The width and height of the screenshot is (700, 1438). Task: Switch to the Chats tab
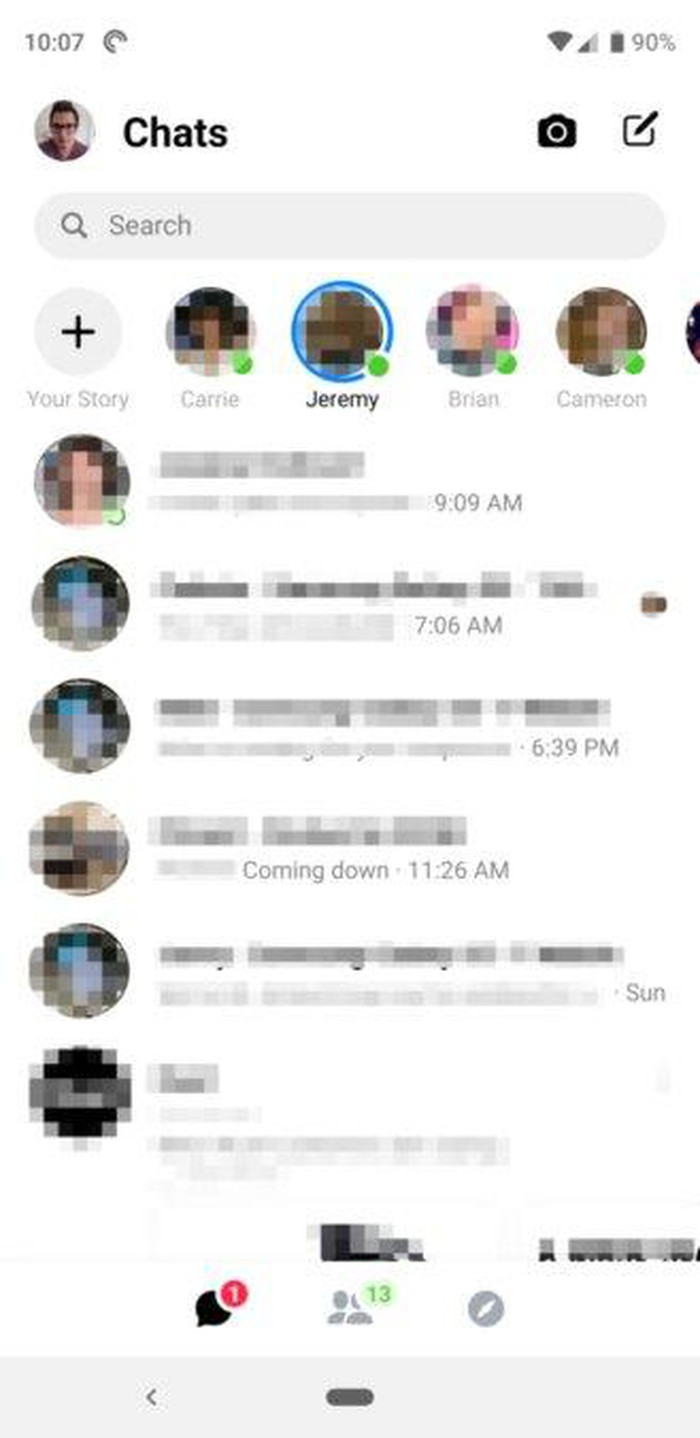pos(216,1308)
